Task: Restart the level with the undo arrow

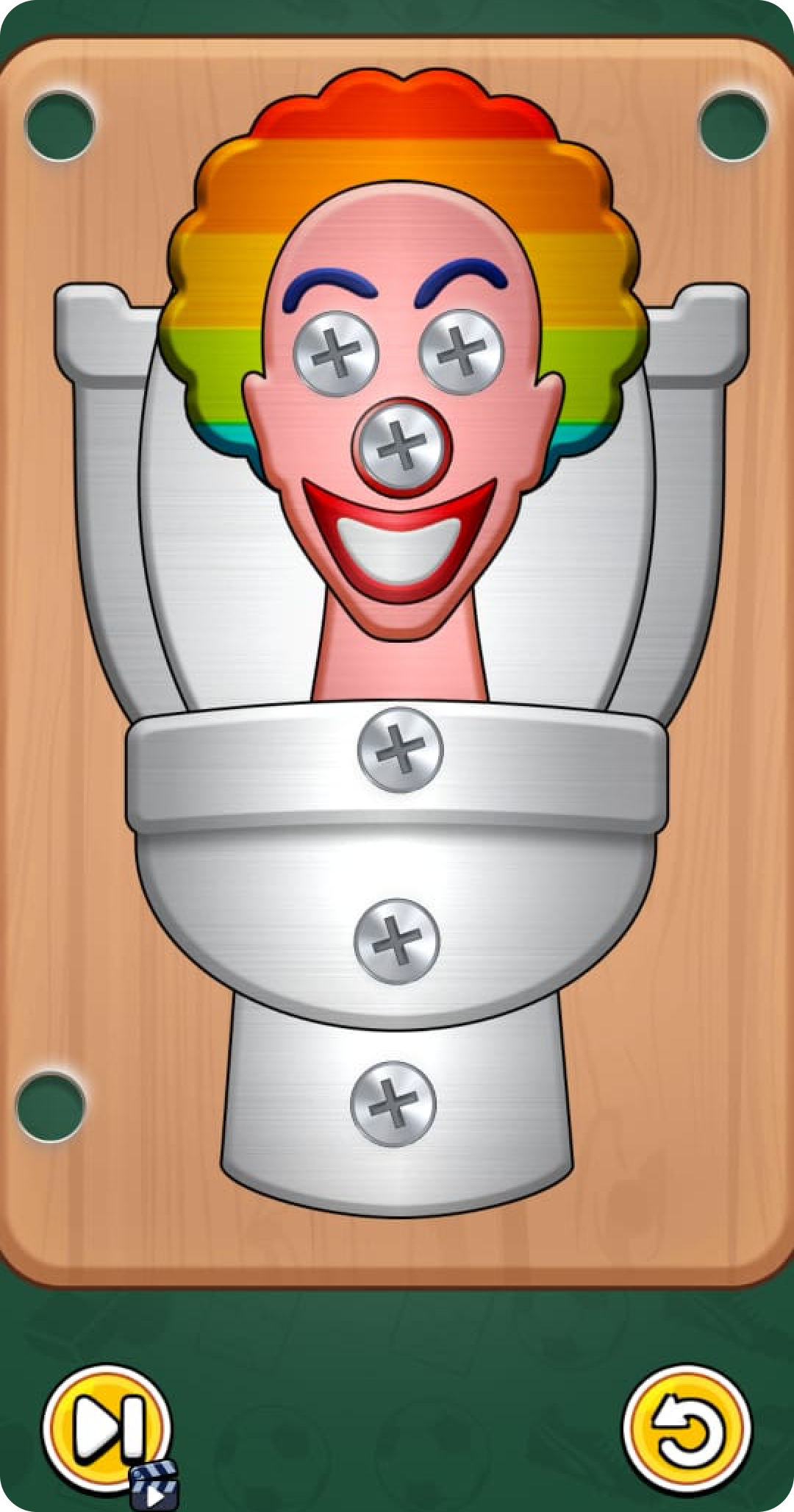Action: tap(687, 1430)
